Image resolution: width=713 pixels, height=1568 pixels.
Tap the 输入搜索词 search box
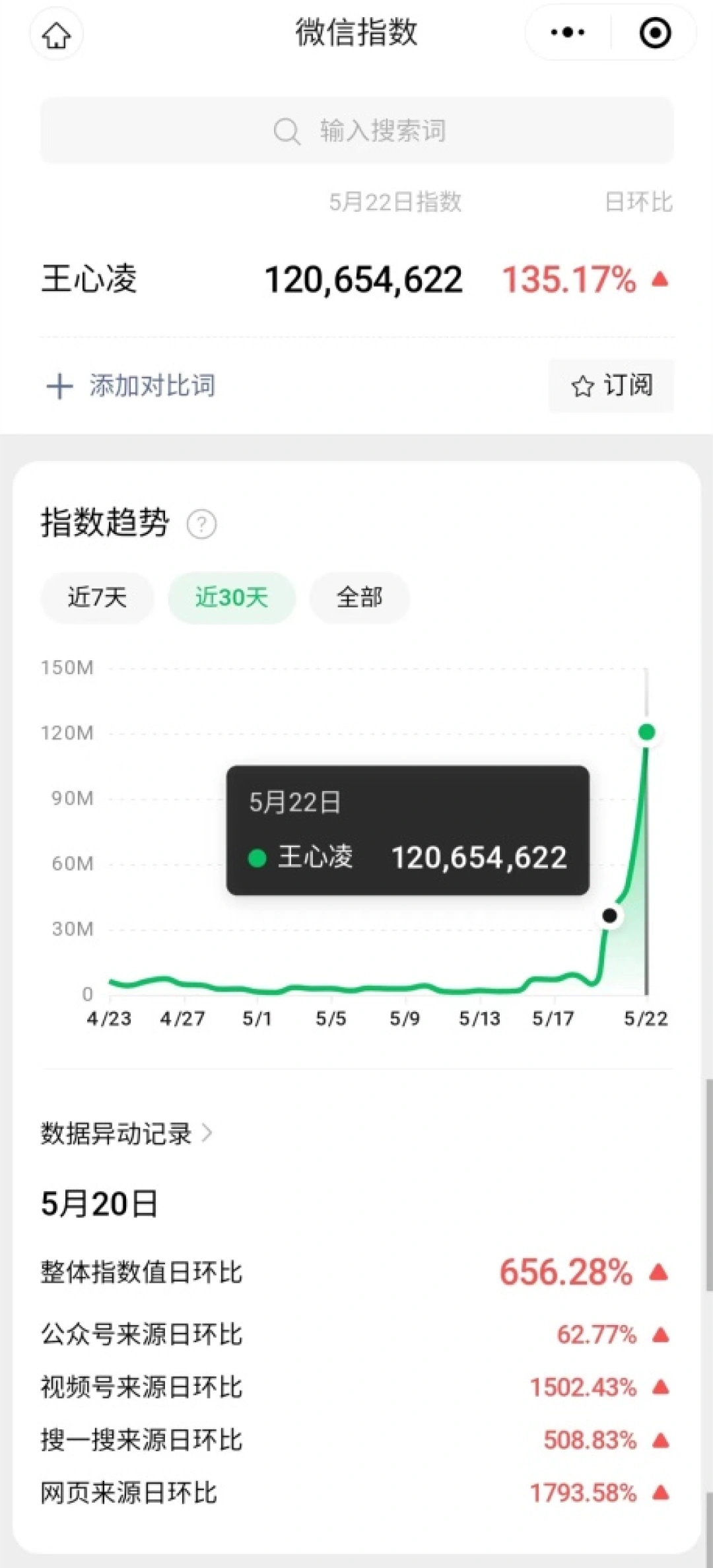click(x=357, y=131)
